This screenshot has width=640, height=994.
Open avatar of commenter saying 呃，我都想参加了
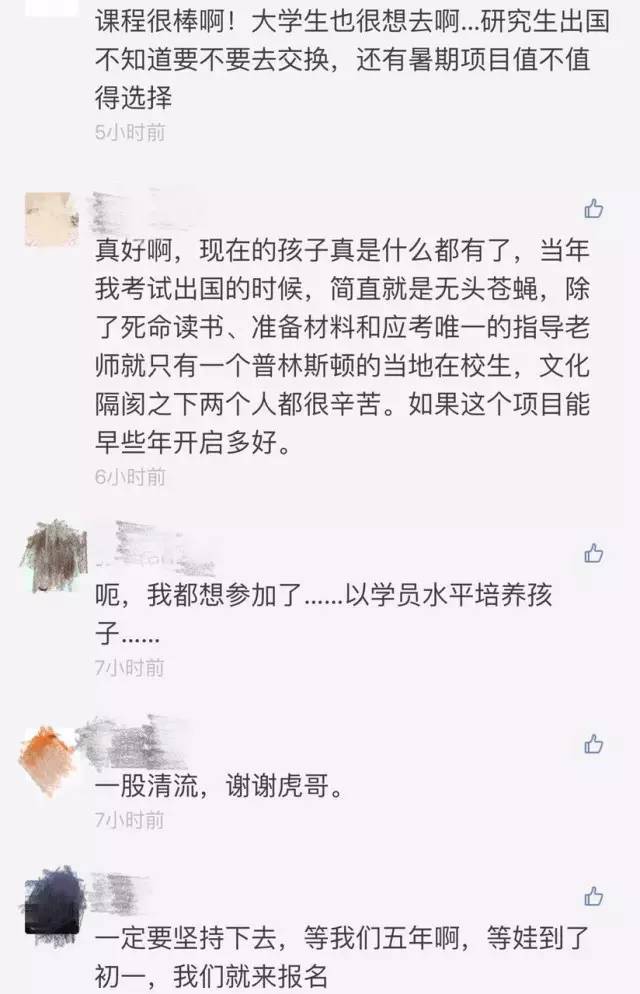(52, 556)
